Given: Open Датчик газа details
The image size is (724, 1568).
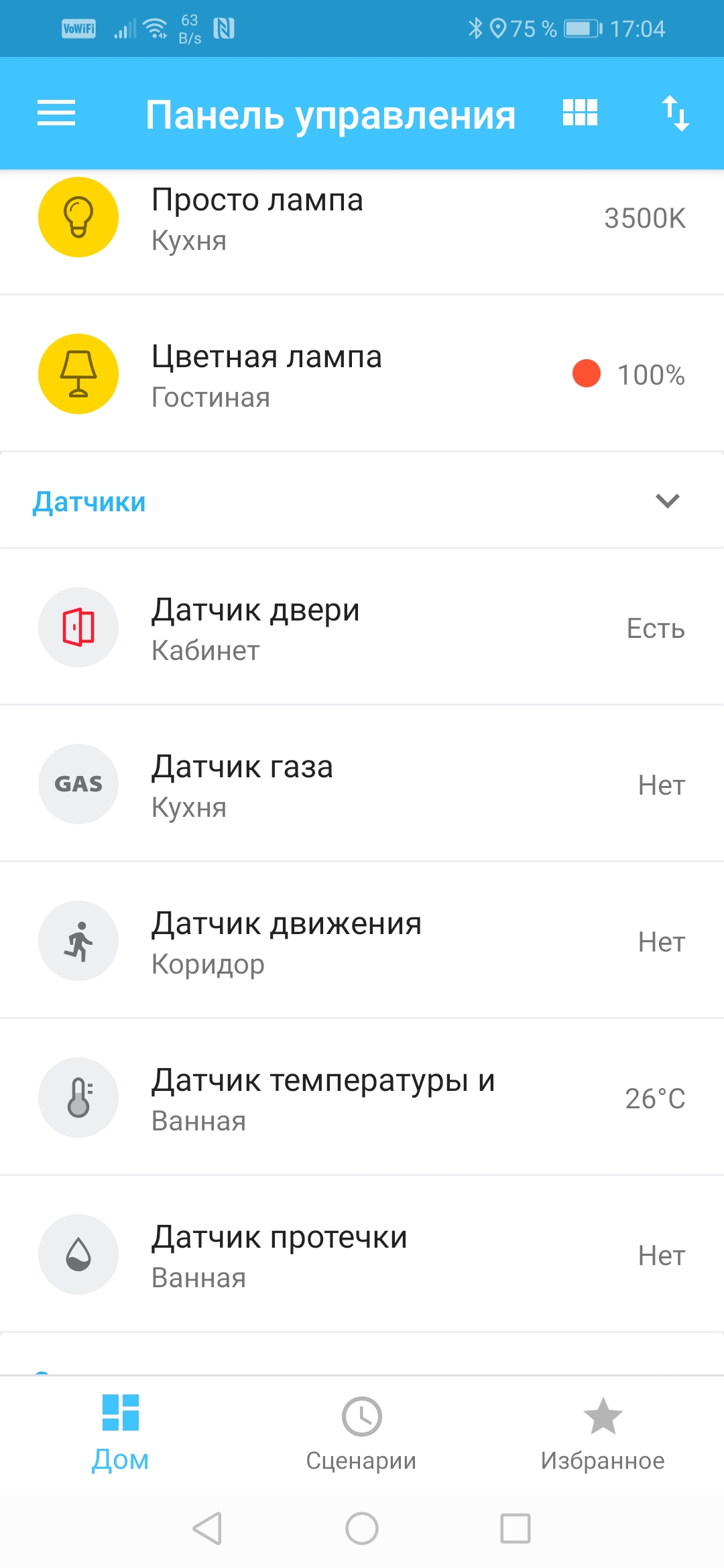Looking at the screenshot, I should [x=362, y=785].
